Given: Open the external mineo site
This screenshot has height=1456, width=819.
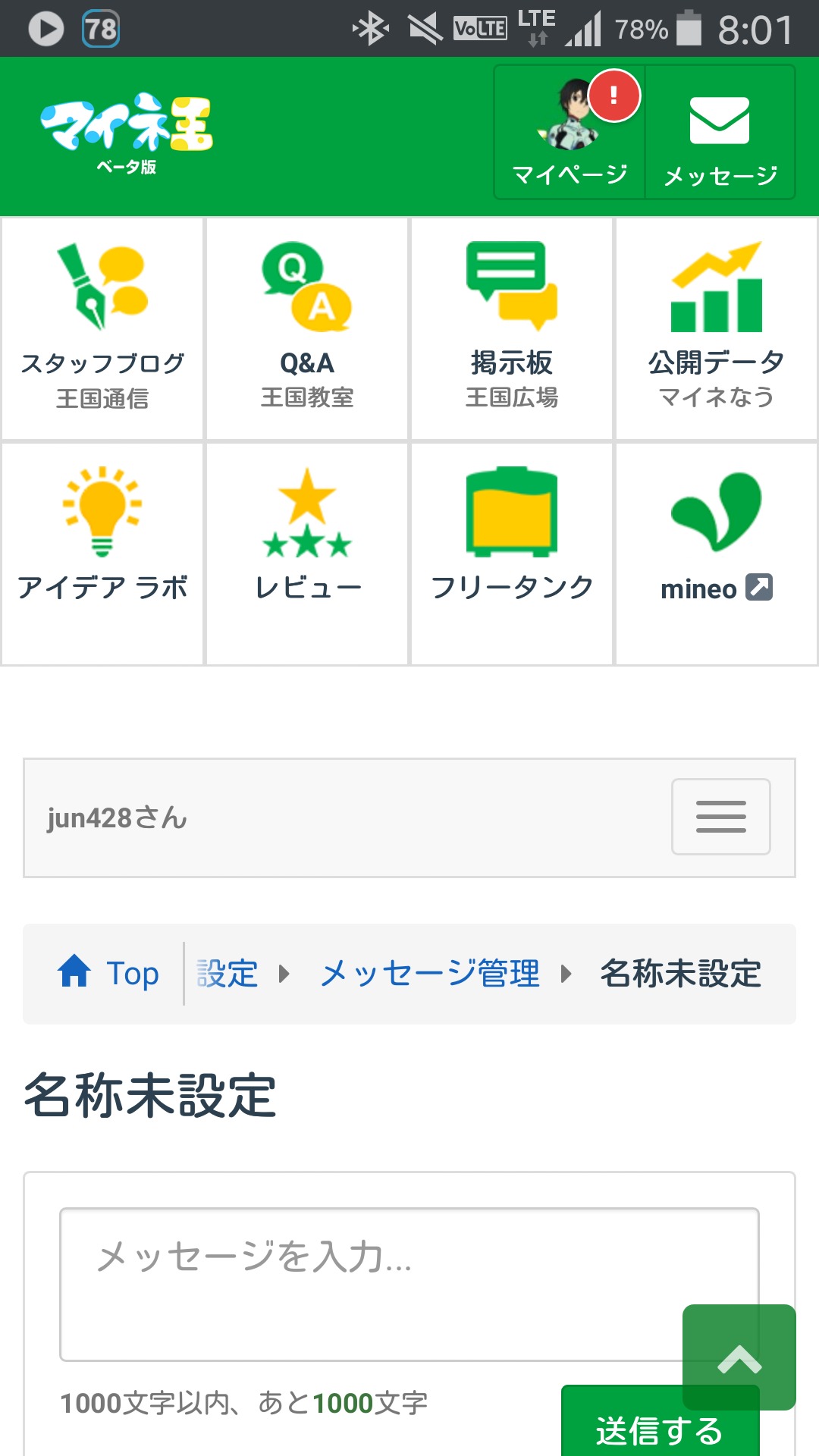Looking at the screenshot, I should (x=717, y=554).
